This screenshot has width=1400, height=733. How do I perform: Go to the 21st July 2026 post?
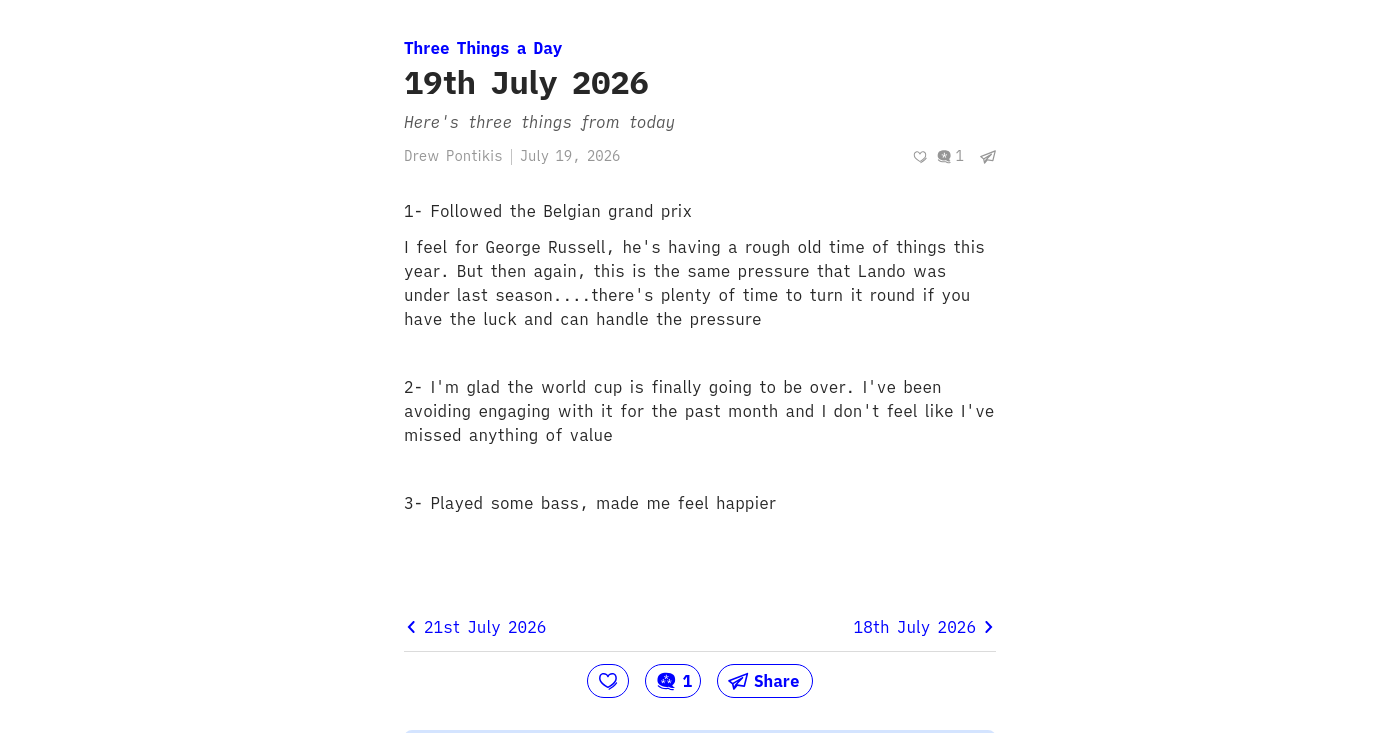tap(476, 627)
